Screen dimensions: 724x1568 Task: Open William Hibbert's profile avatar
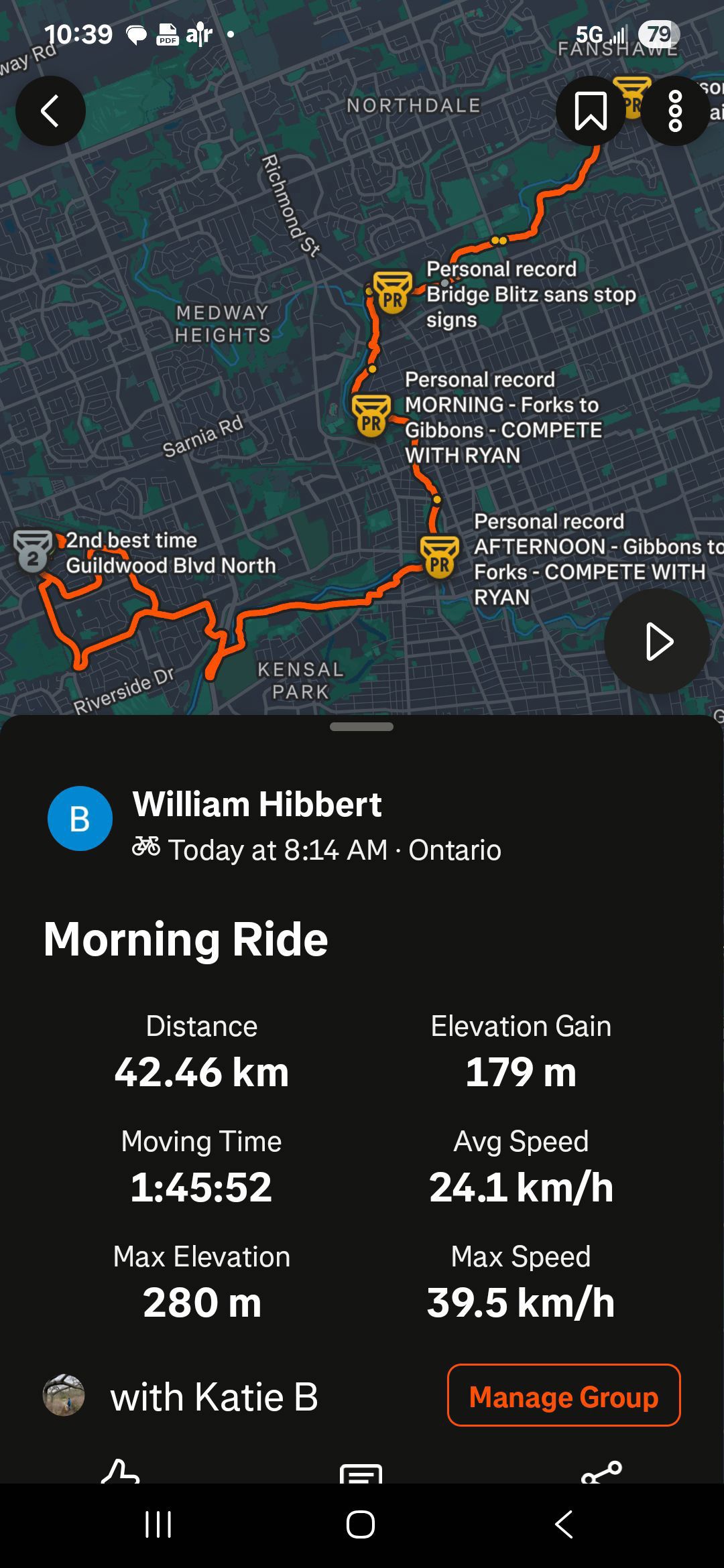pyautogui.click(x=80, y=818)
